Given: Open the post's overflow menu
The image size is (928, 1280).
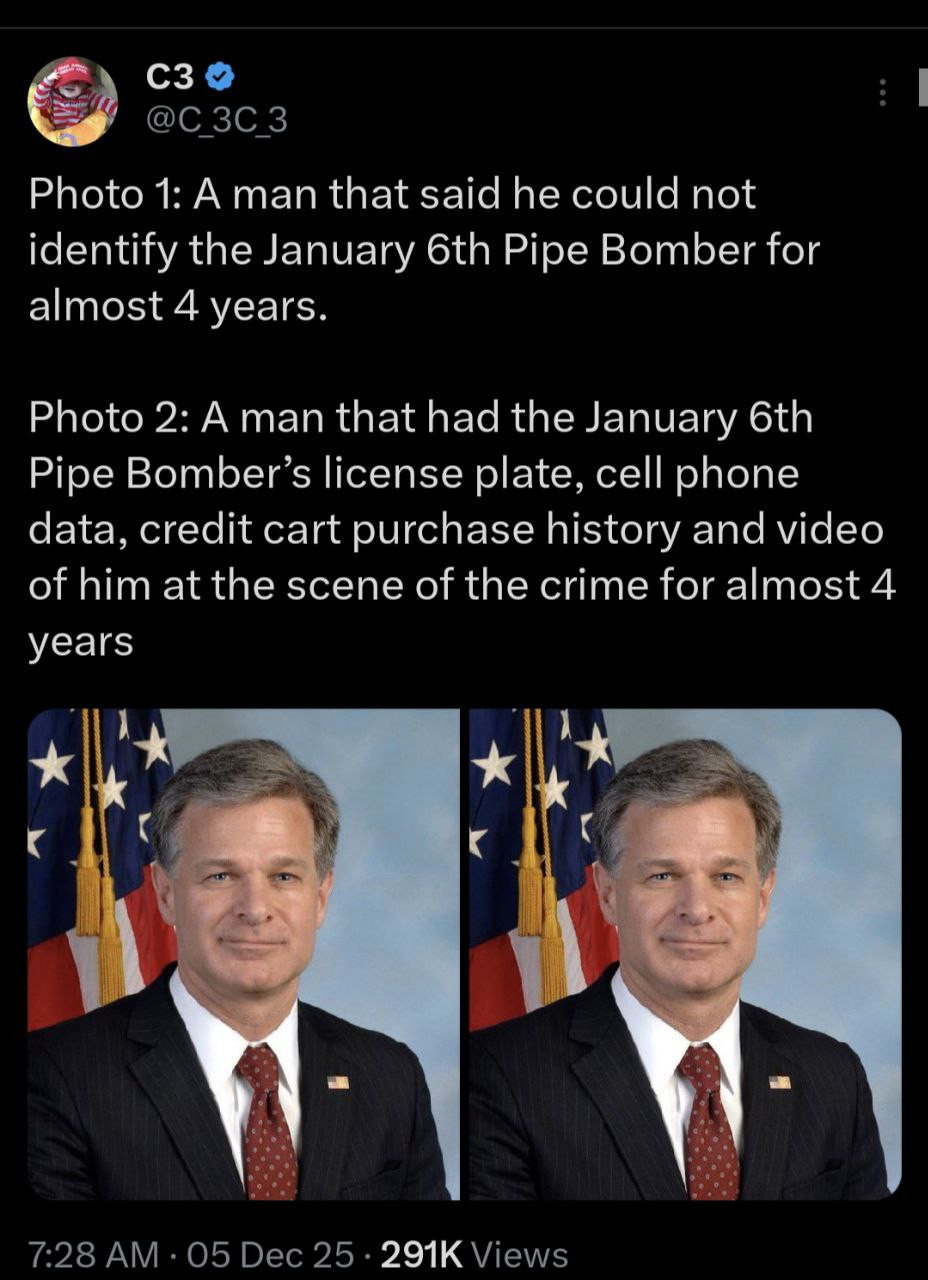Looking at the screenshot, I should click(881, 93).
